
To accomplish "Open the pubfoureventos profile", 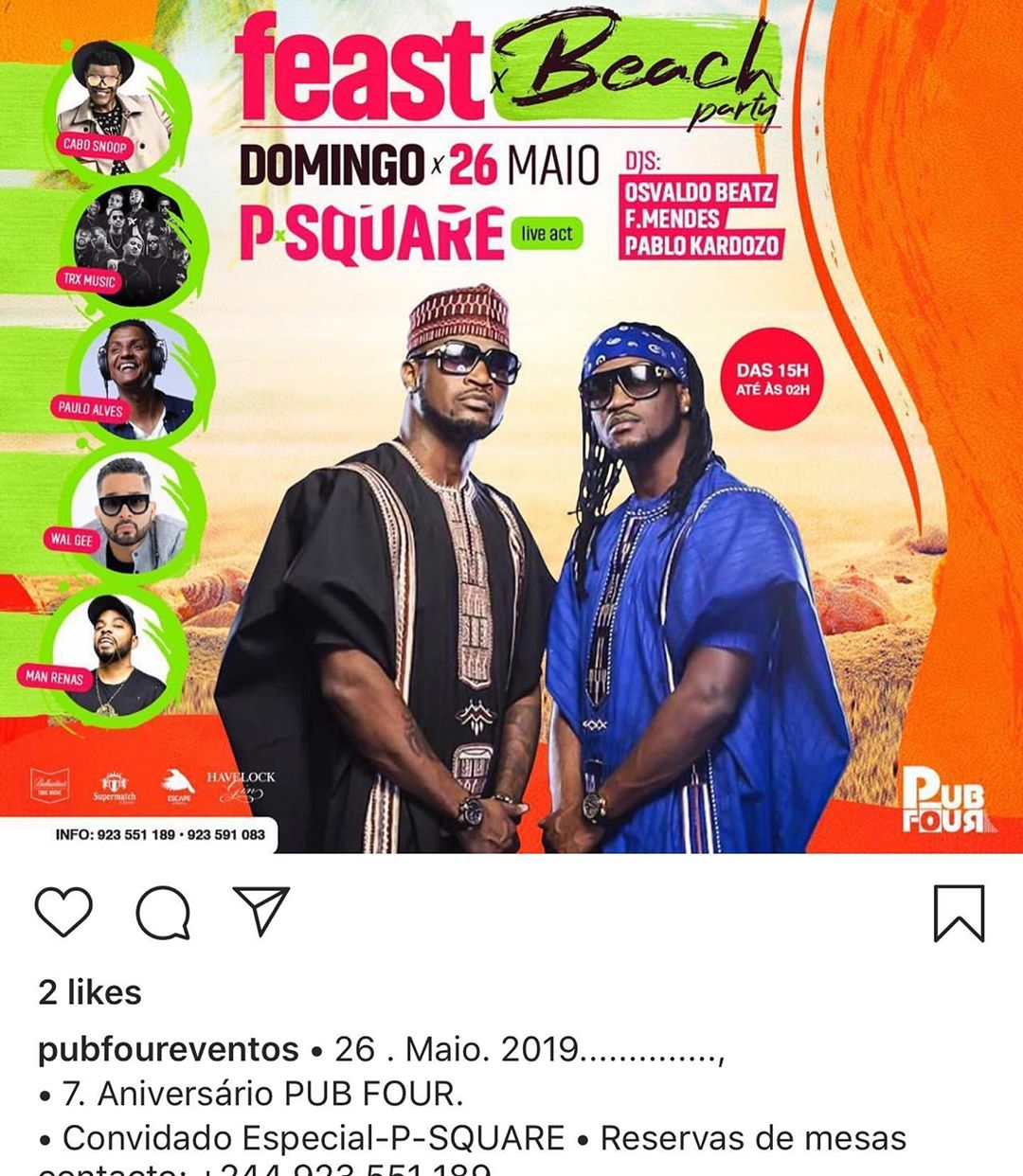I will pos(169,1049).
